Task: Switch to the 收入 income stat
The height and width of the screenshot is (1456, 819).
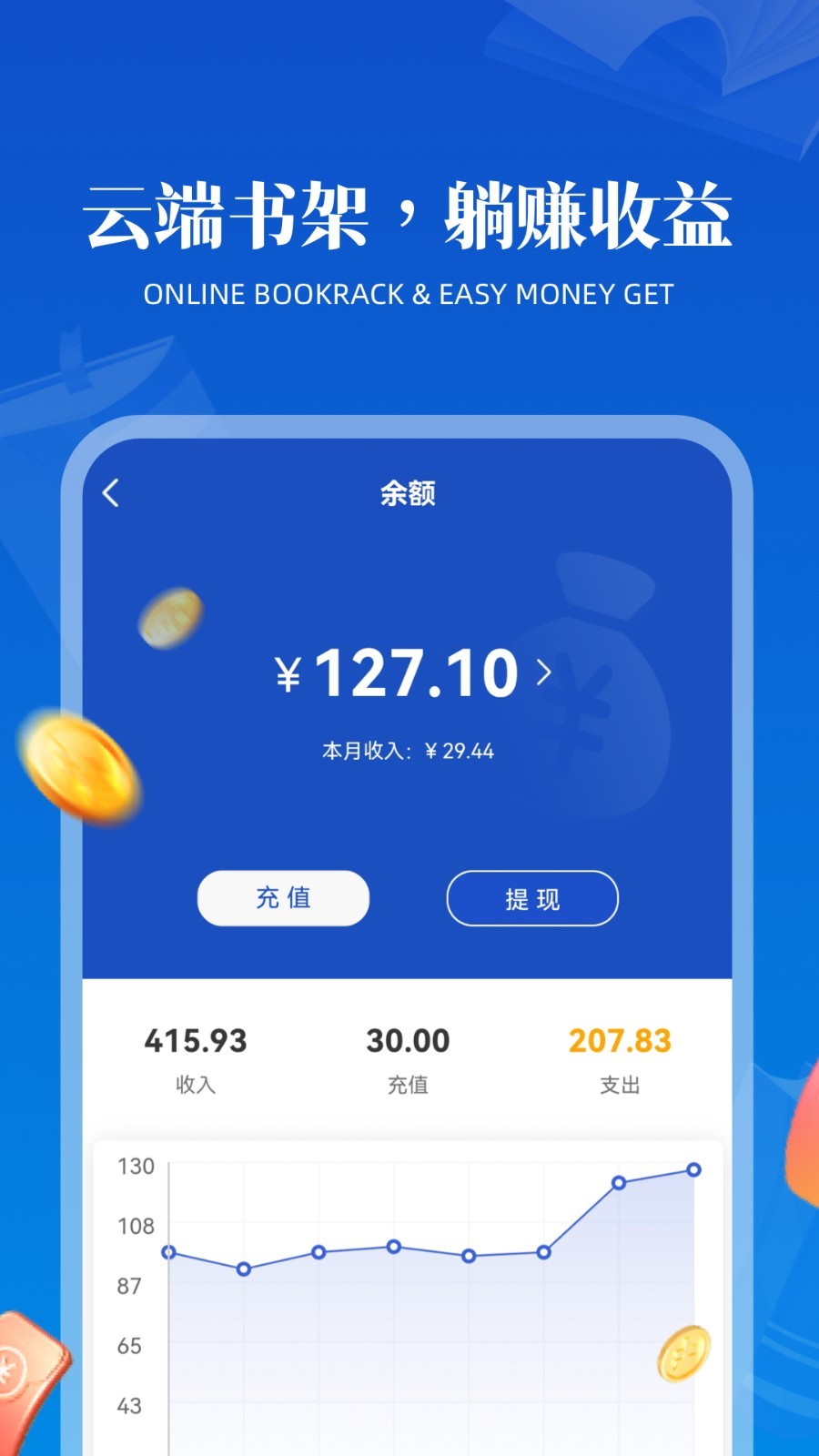Action: pyautogui.click(x=194, y=1056)
